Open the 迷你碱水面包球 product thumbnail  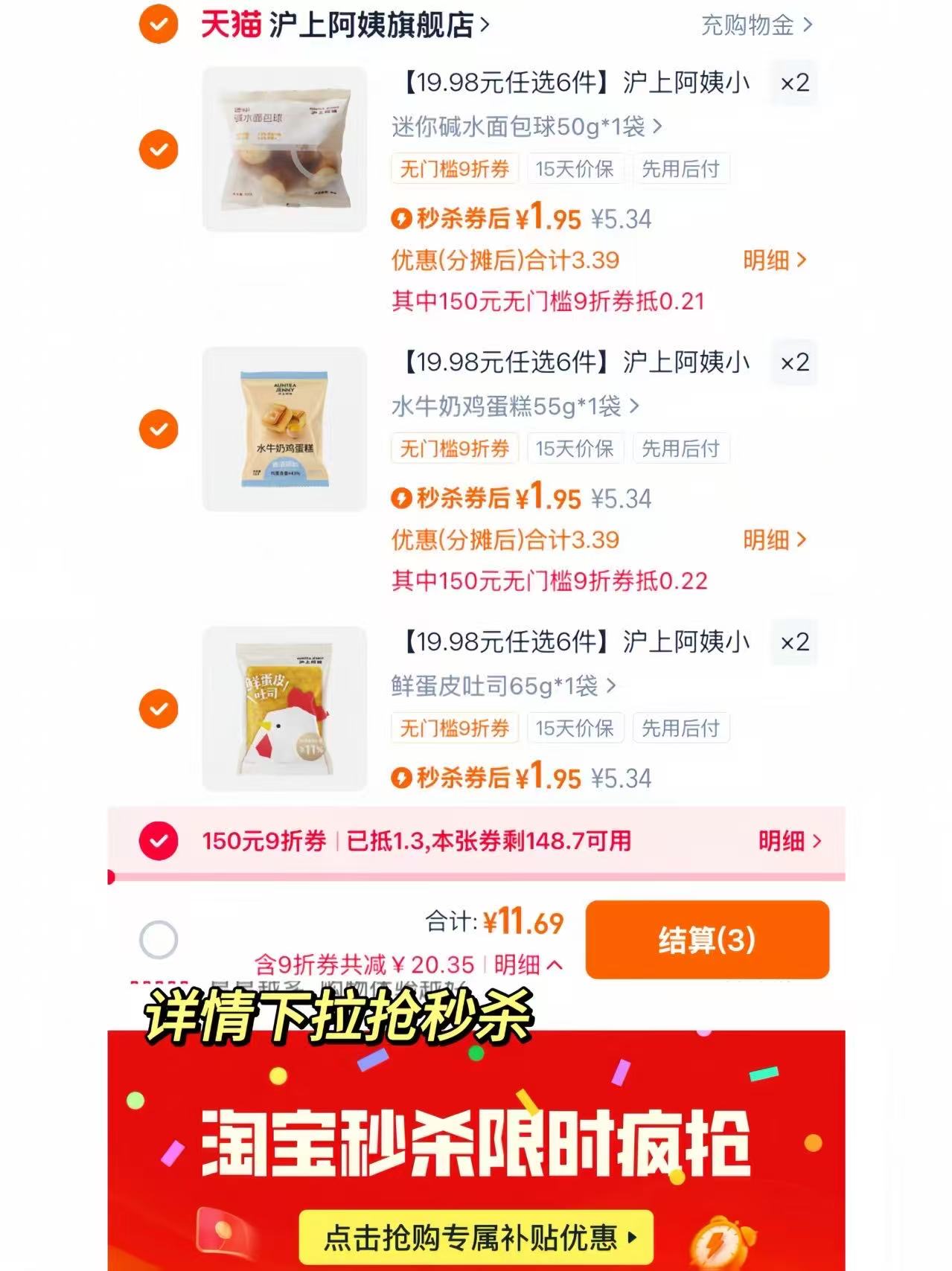coord(285,147)
